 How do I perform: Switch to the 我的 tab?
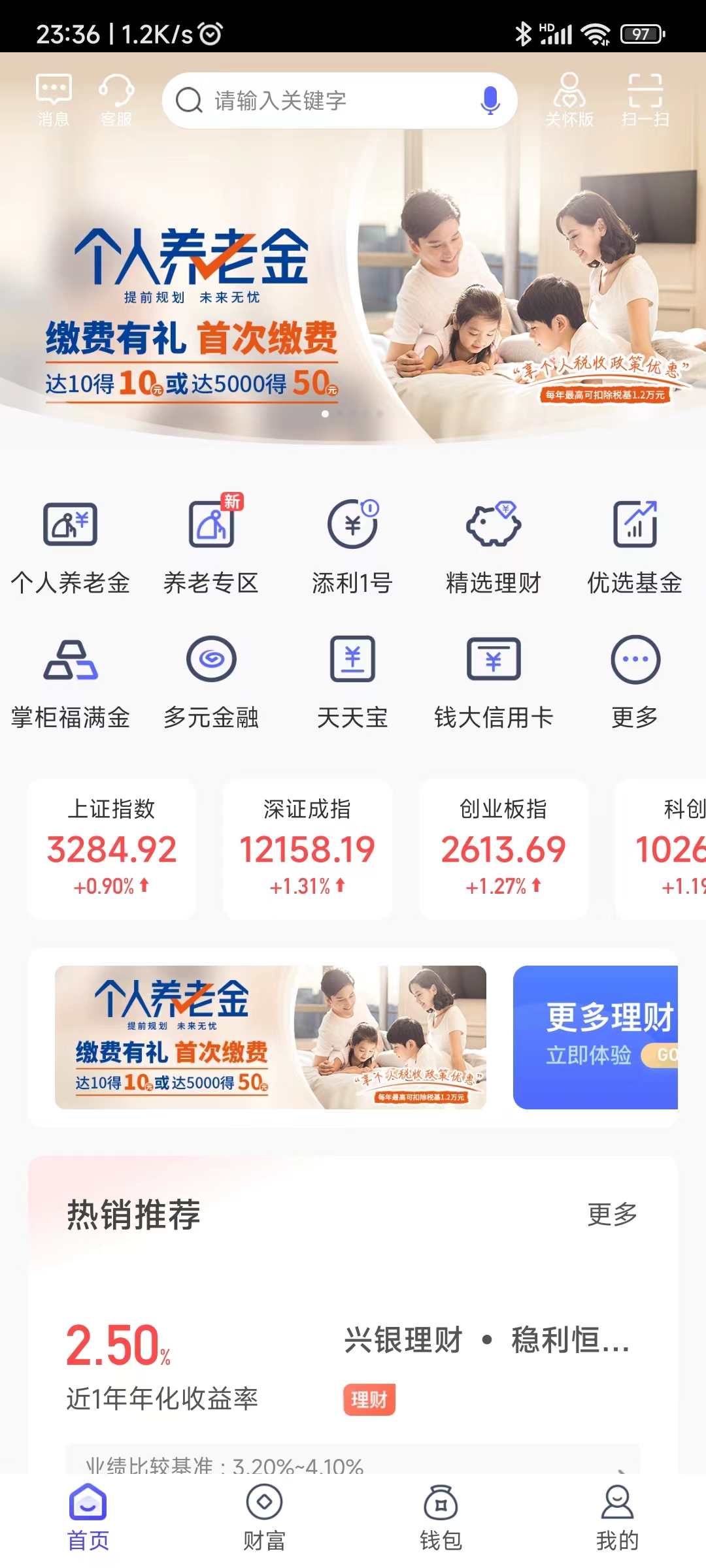tap(617, 1518)
